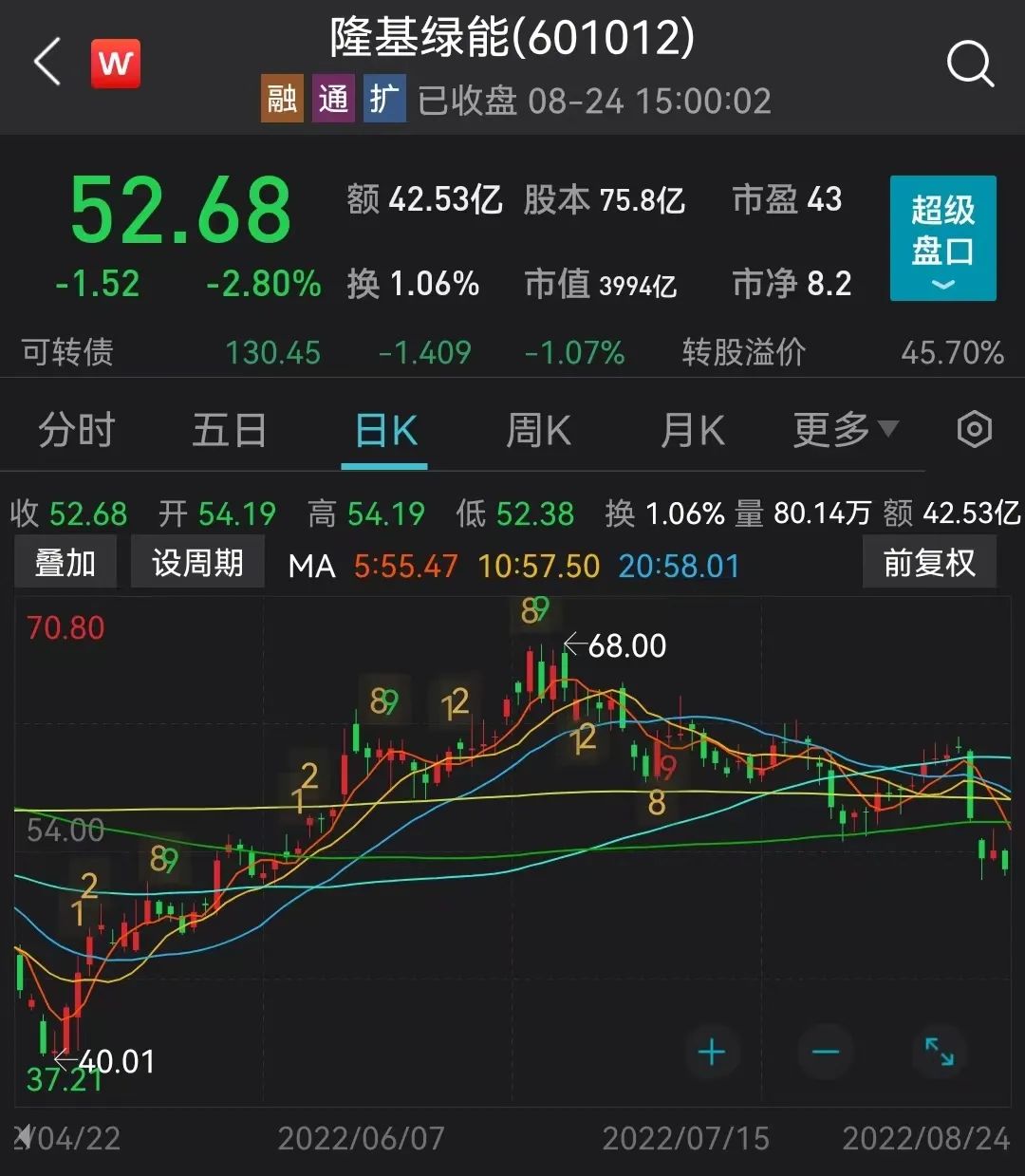Screen dimensions: 1025x1176
Task: Switch to the 五日 chart tab
Action: (229, 431)
